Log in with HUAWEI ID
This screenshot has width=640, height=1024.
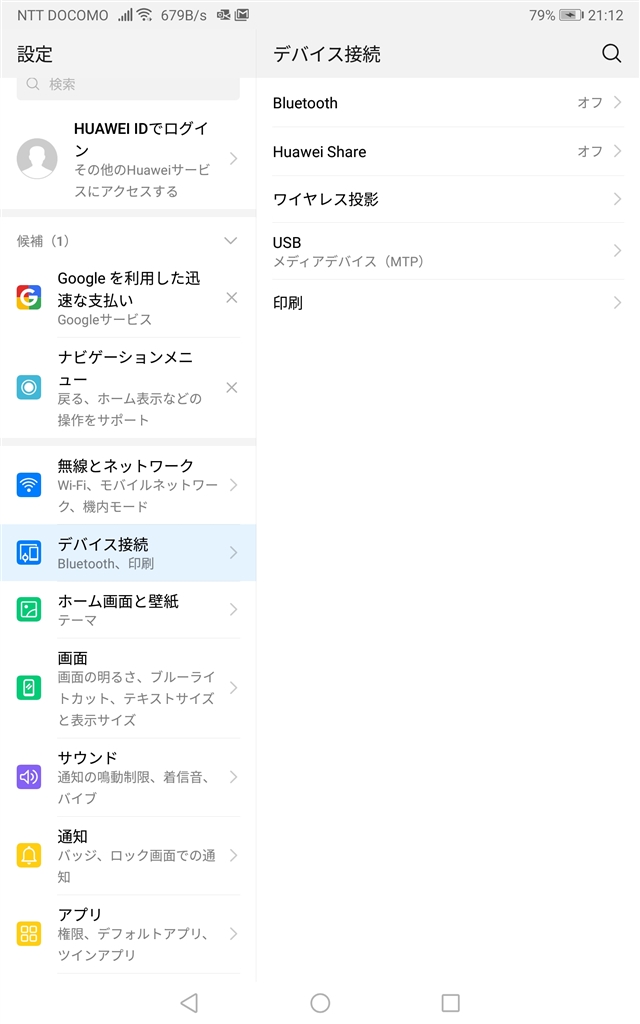click(x=128, y=159)
